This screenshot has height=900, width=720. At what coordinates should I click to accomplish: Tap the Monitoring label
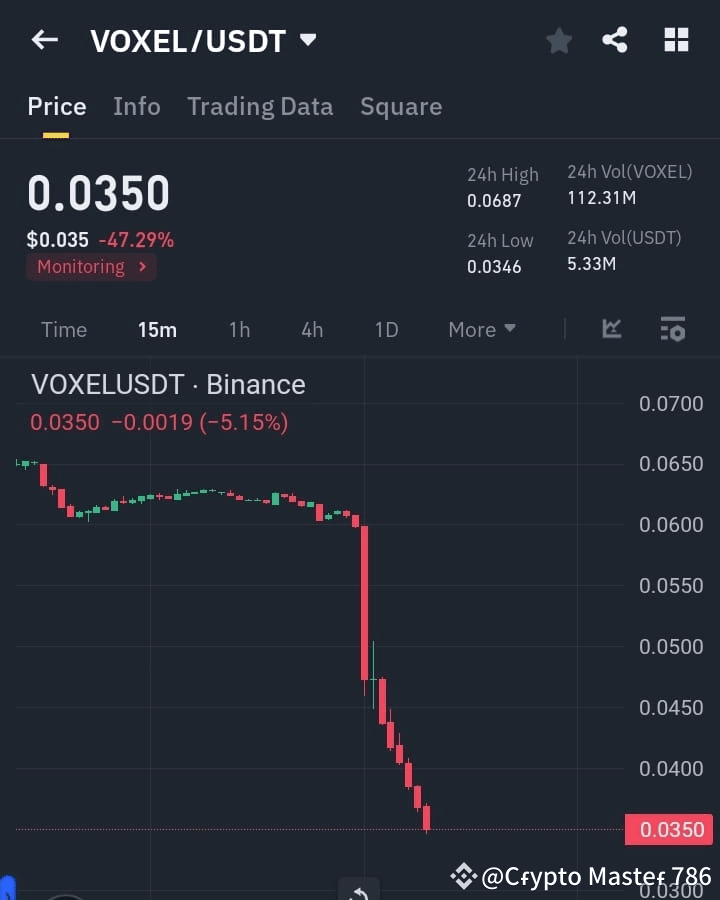click(x=91, y=266)
